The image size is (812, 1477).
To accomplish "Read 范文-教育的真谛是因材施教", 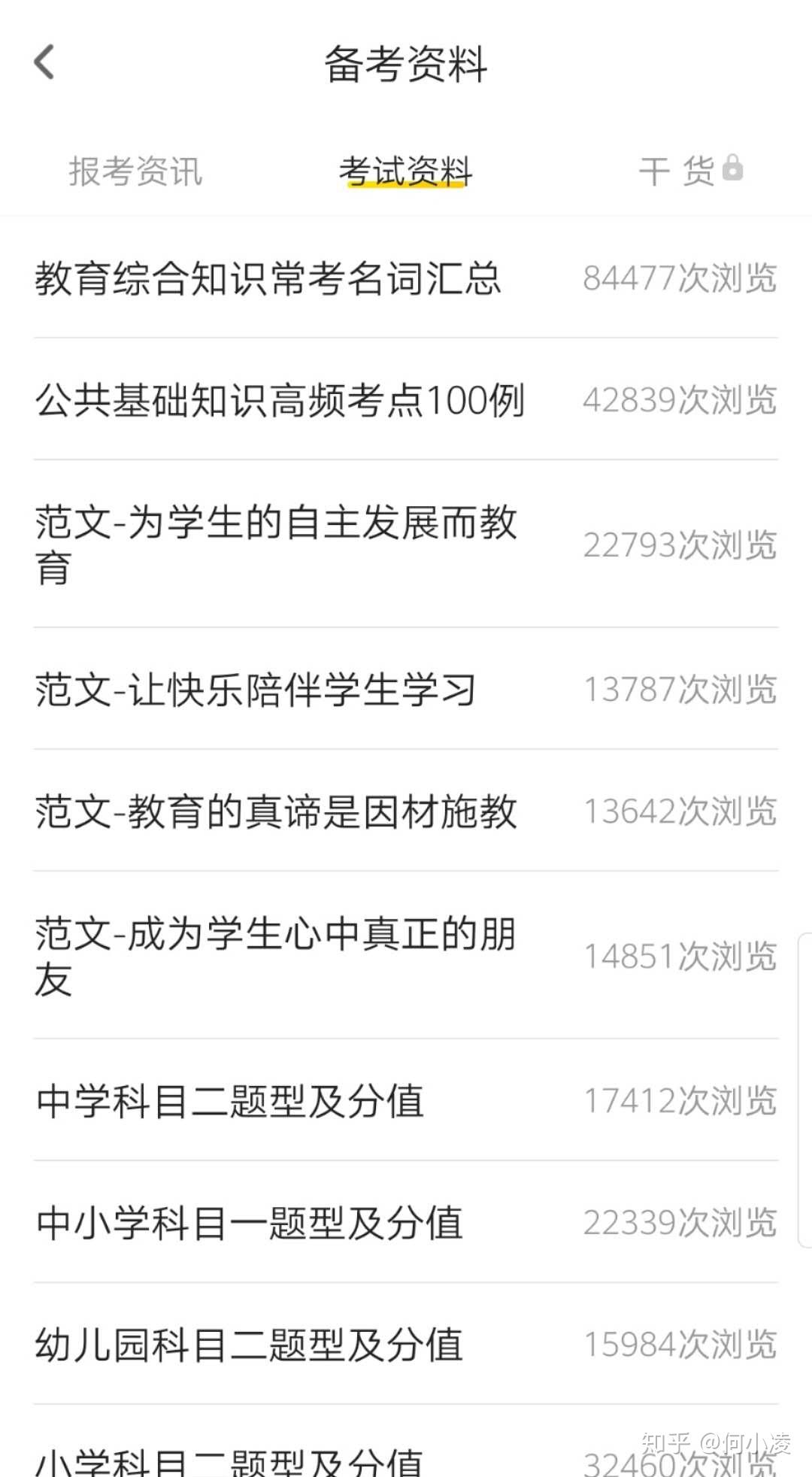I will point(406,811).
